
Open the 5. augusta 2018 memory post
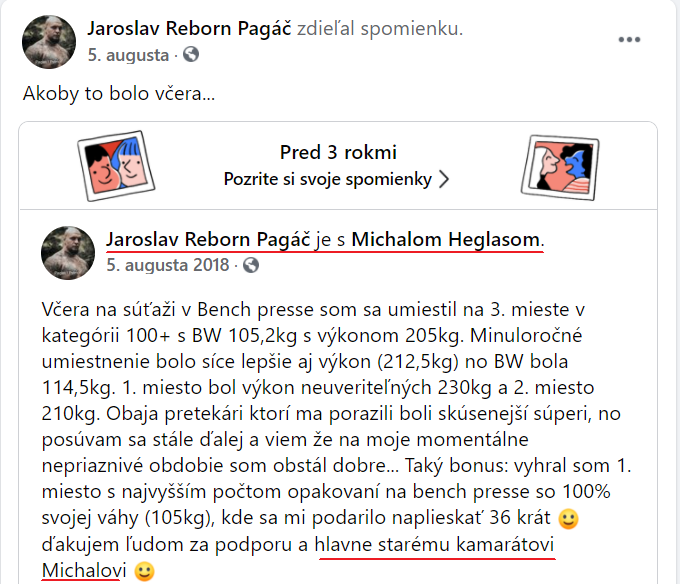[x=168, y=265]
